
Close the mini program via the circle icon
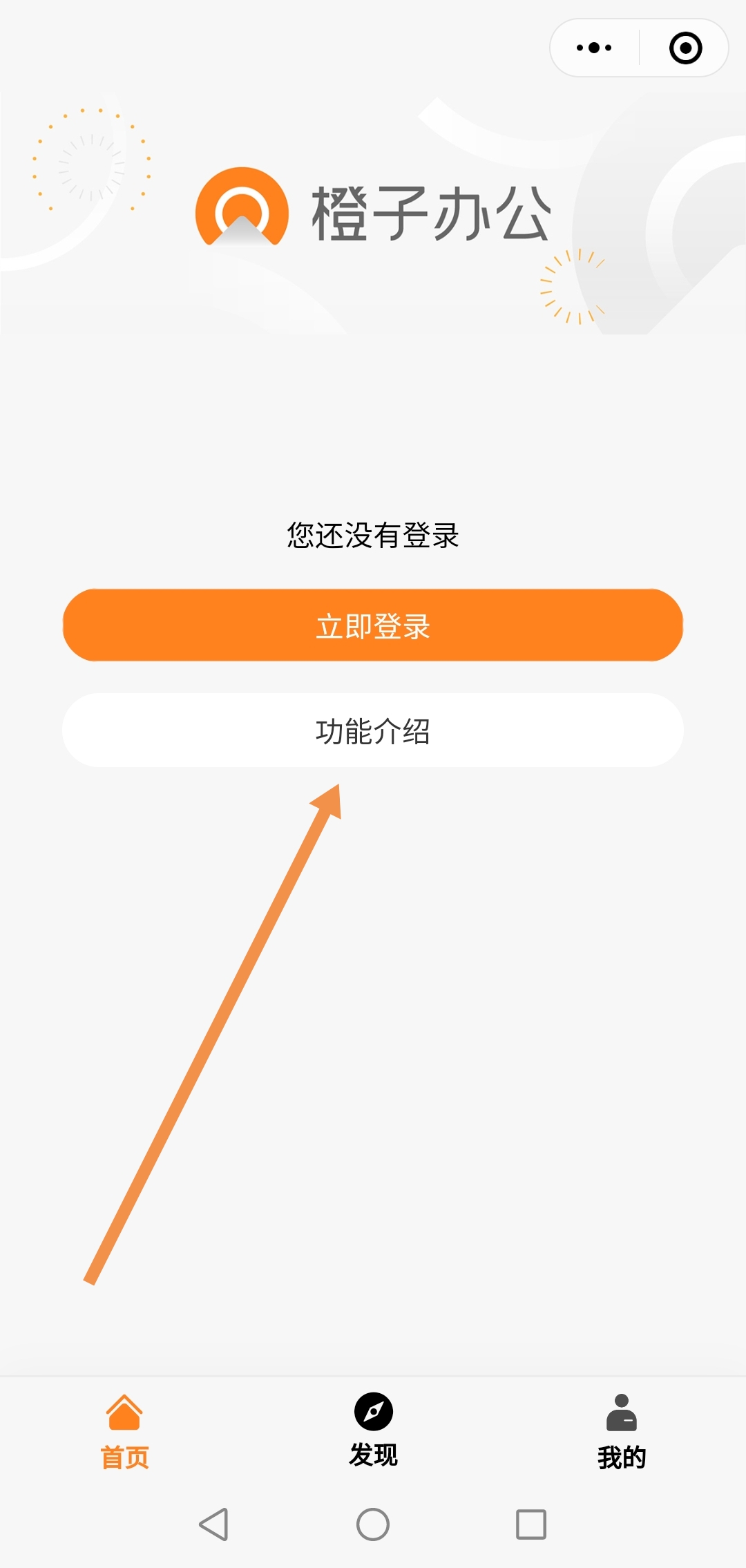685,48
